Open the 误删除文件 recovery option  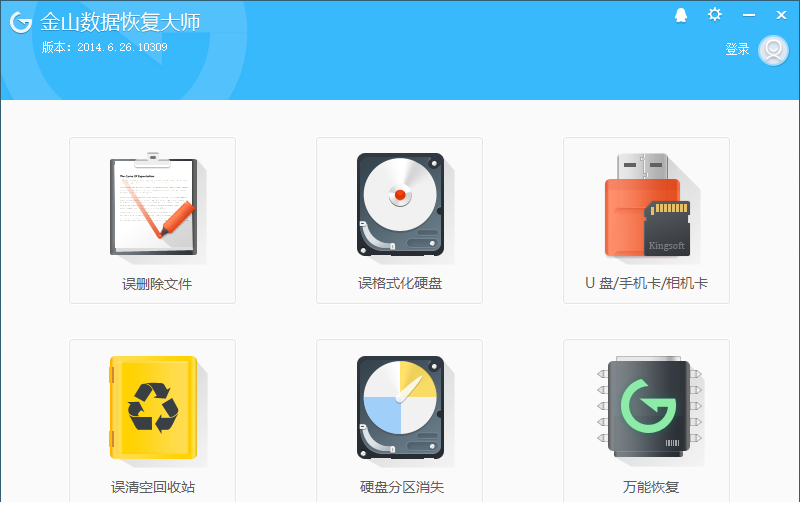pyautogui.click(x=152, y=220)
